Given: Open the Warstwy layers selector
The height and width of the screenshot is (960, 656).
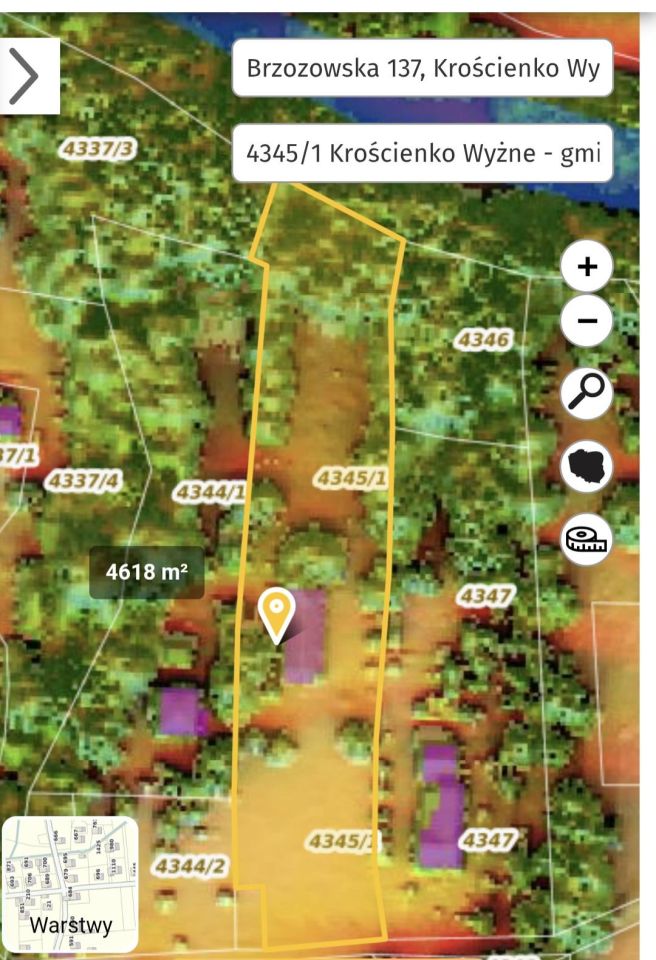Looking at the screenshot, I should 70,884.
